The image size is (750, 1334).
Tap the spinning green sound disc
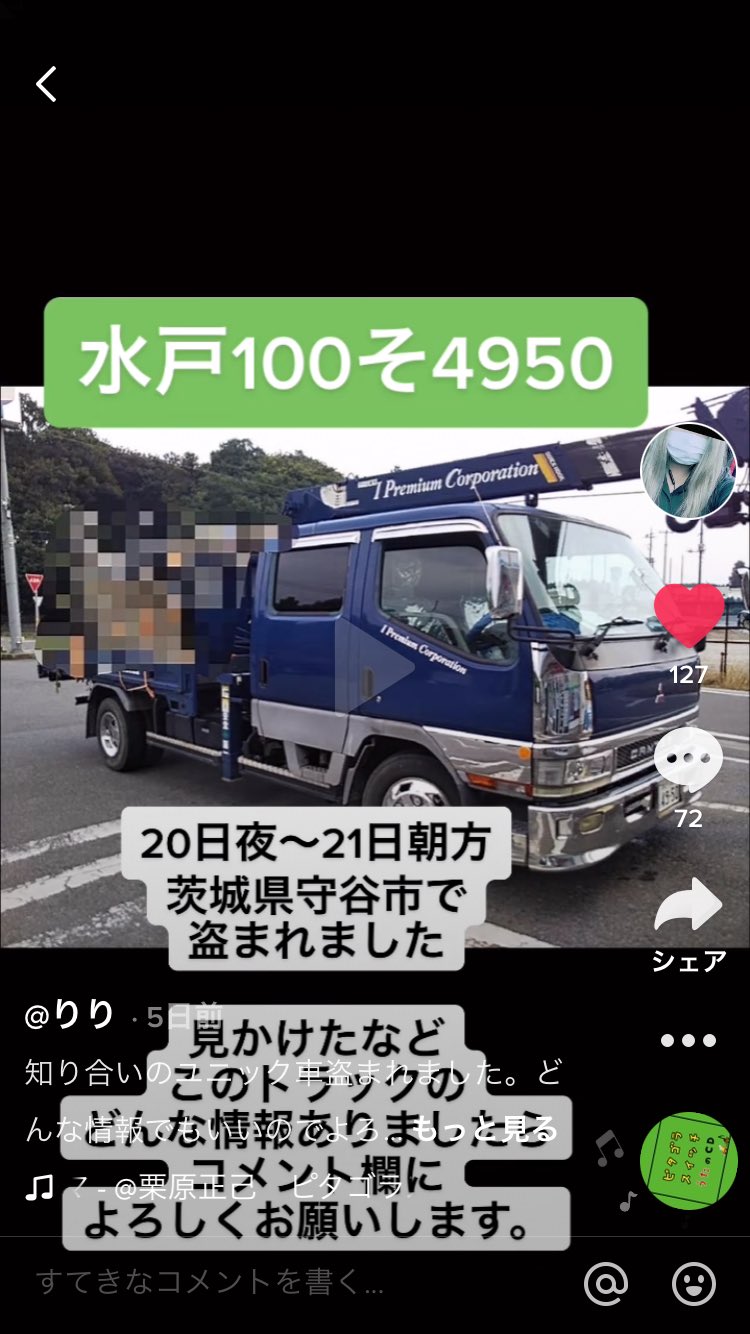688,1161
